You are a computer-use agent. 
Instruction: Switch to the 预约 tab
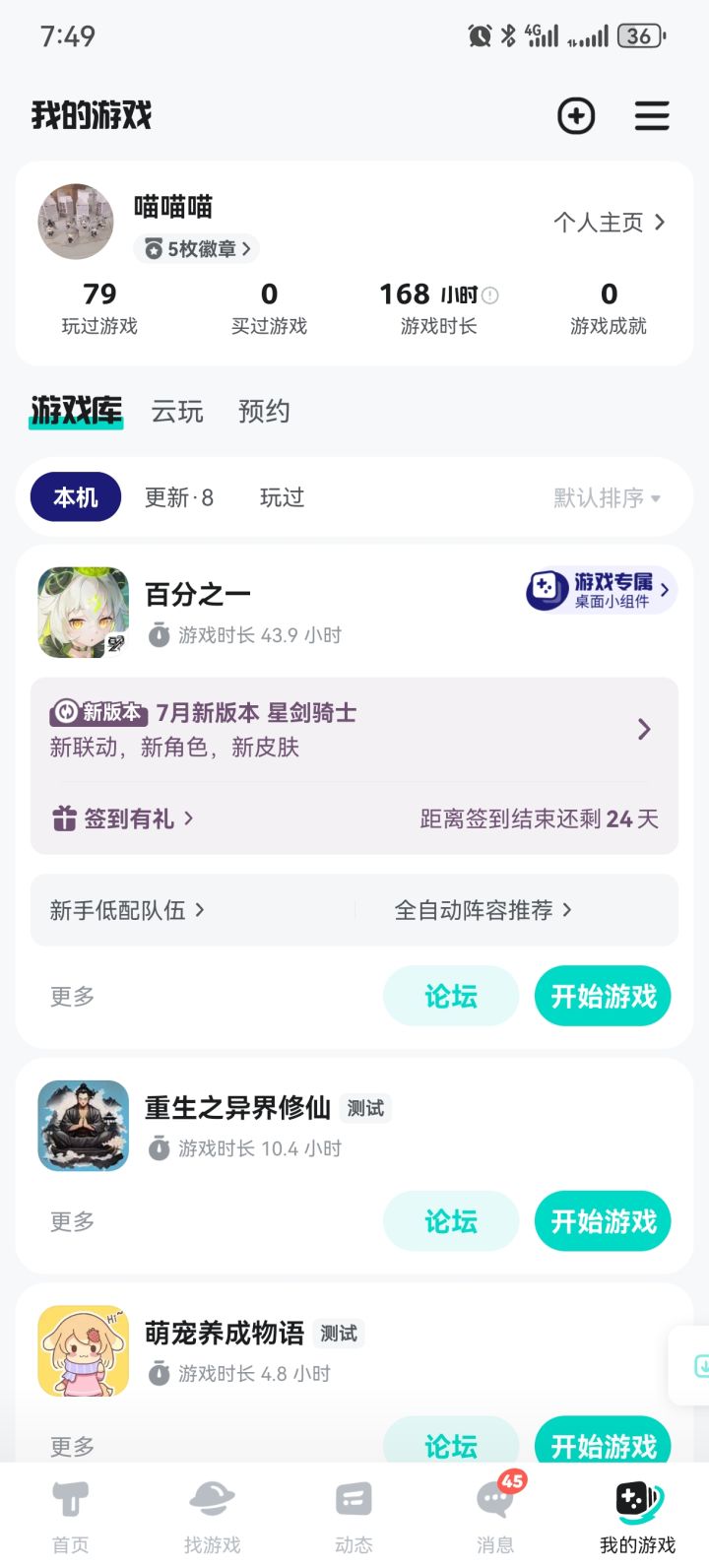[x=262, y=412]
